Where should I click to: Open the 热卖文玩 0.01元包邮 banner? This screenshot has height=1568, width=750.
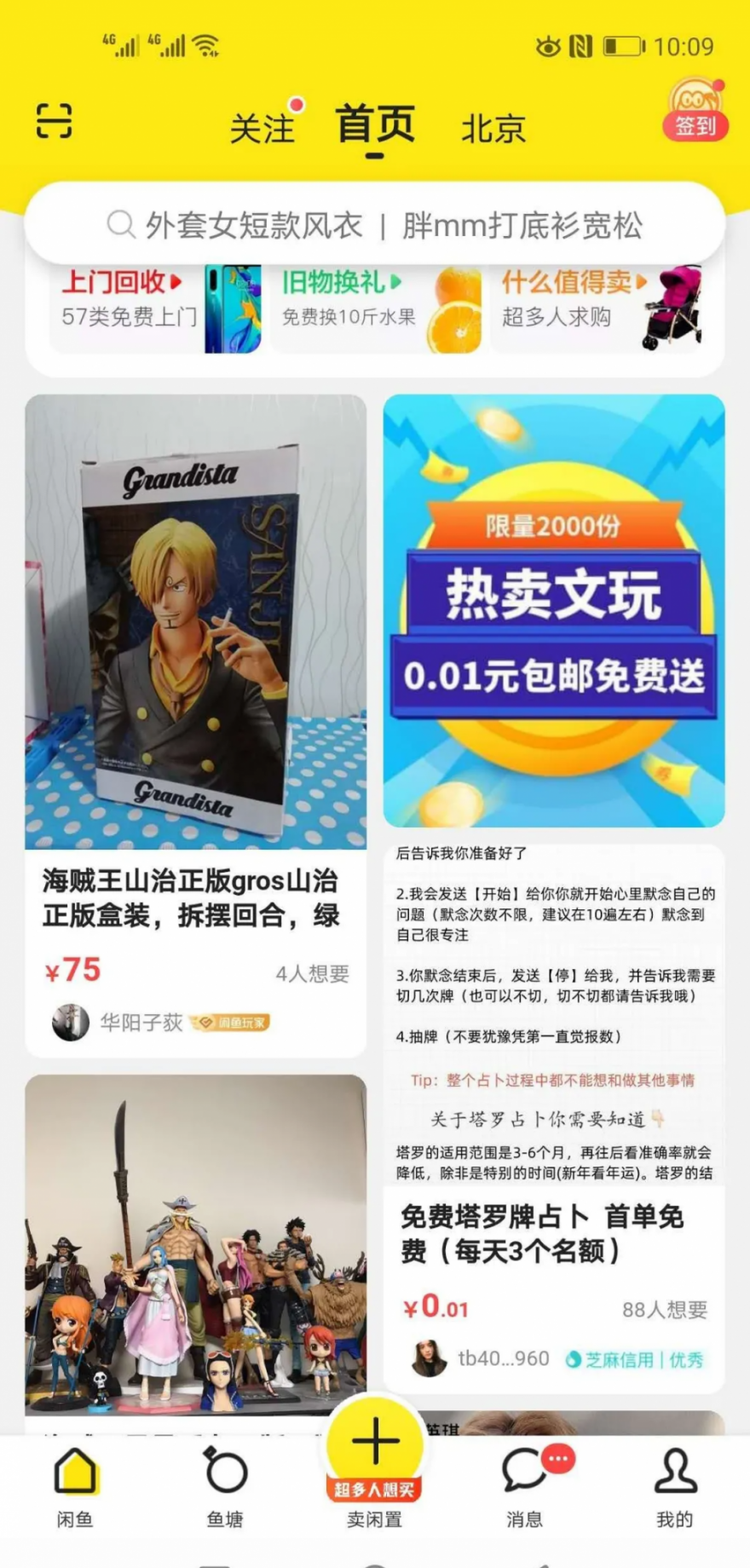(x=554, y=610)
